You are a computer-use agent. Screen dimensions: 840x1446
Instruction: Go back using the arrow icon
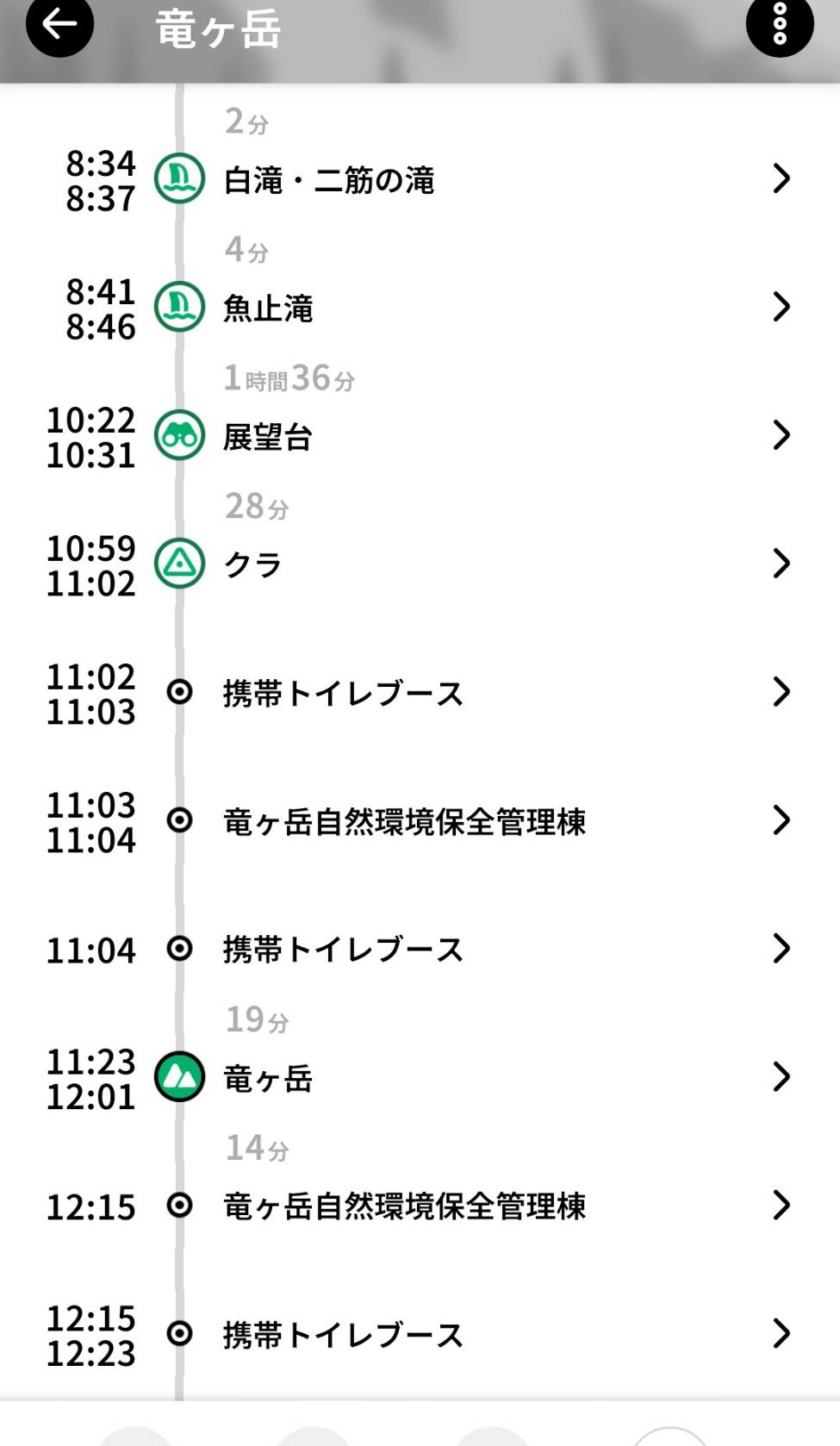click(x=59, y=25)
